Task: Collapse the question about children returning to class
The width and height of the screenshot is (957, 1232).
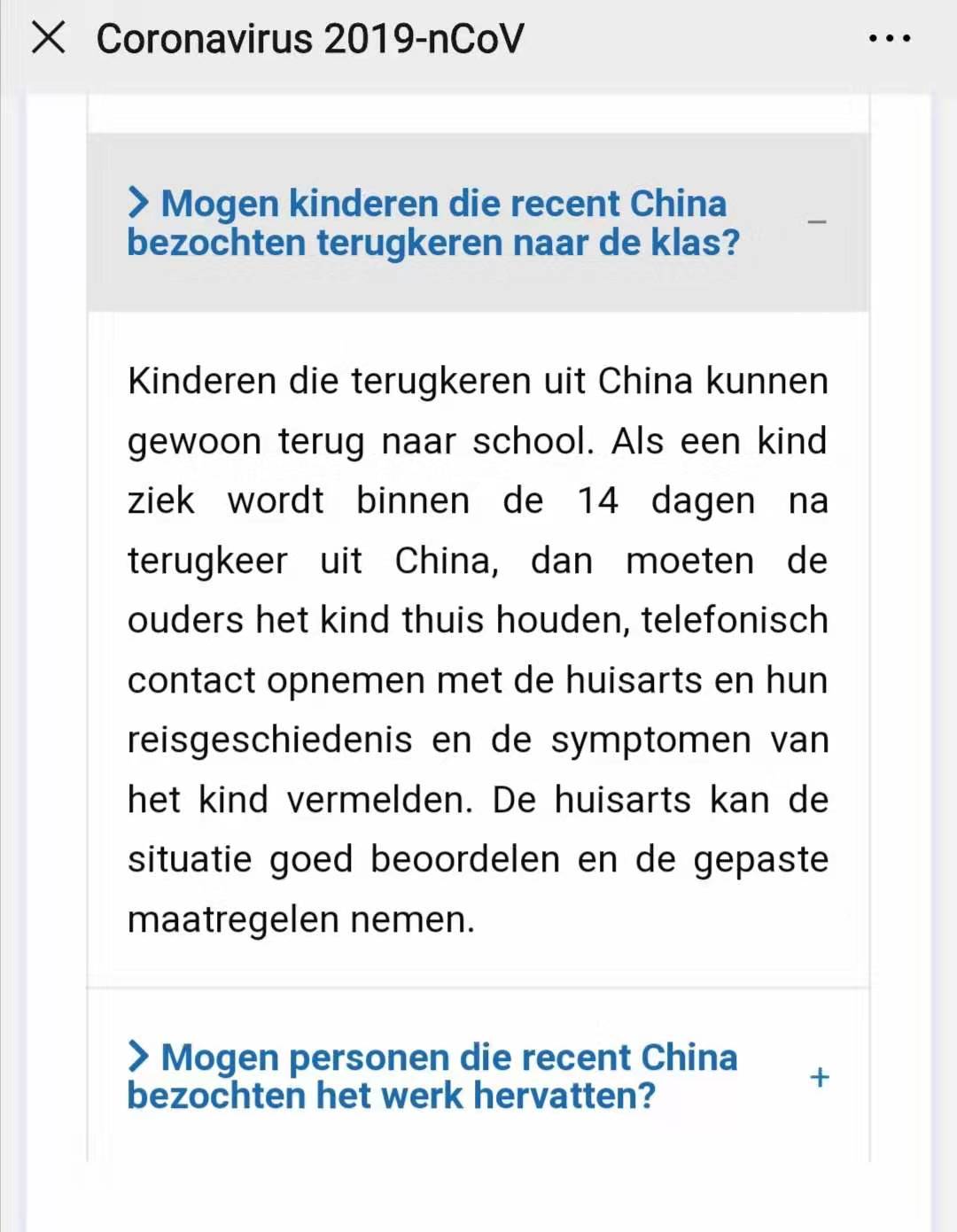Action: (x=817, y=221)
